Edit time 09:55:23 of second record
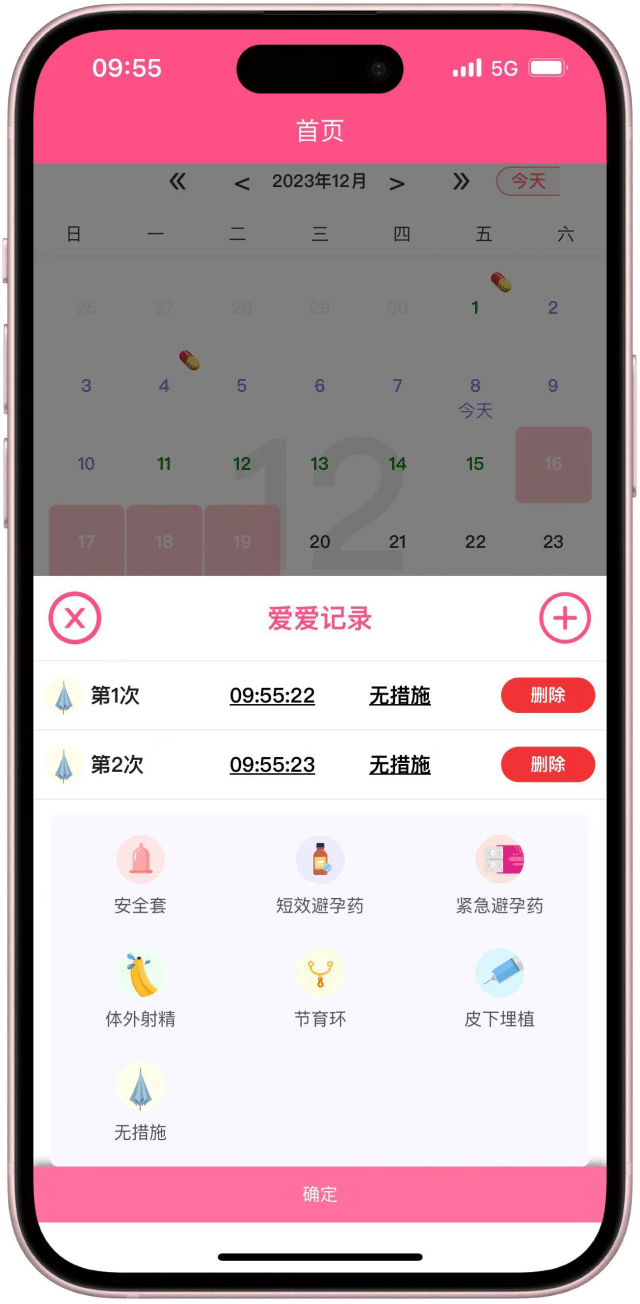The height and width of the screenshot is (1304, 640). [x=272, y=764]
